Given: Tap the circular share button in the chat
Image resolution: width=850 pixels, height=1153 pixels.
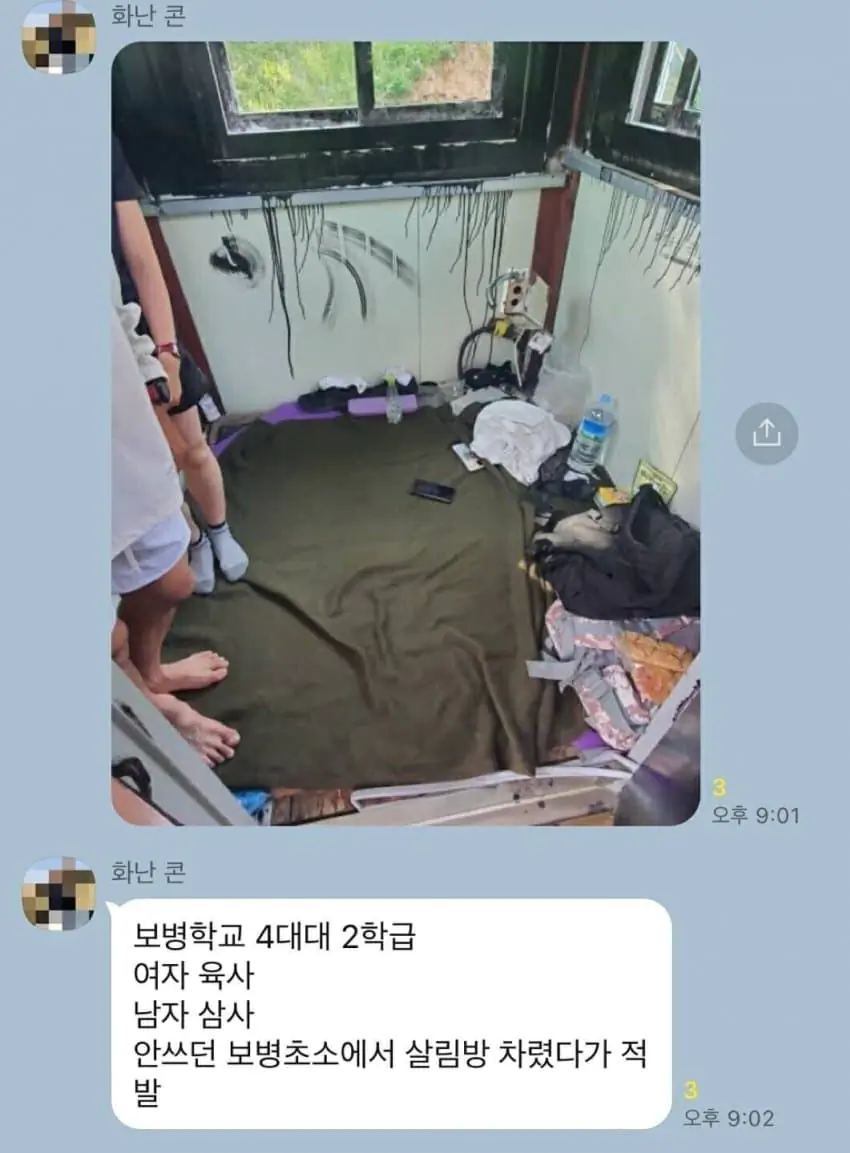Looking at the screenshot, I should coord(767,435).
